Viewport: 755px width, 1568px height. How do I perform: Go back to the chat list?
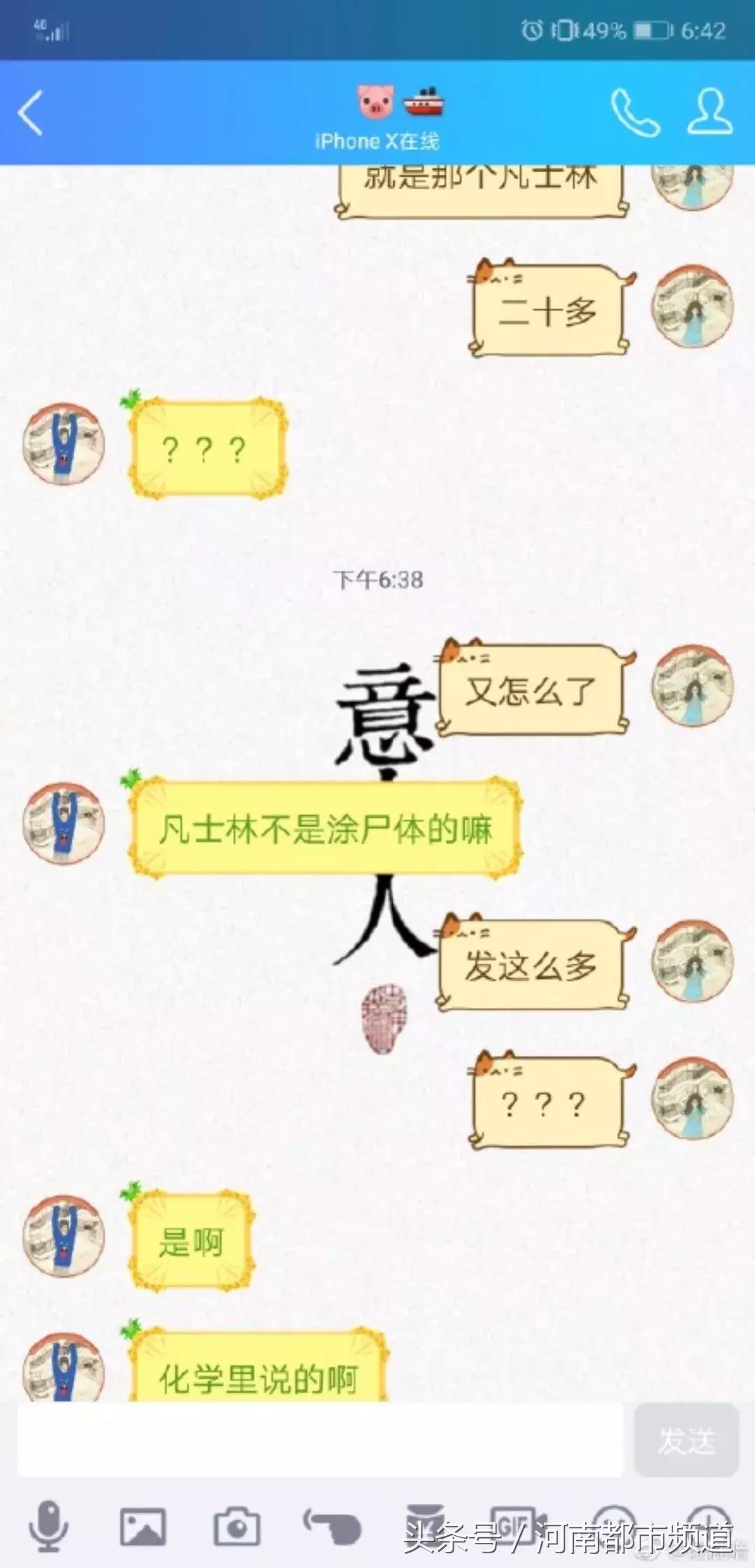tap(31, 112)
